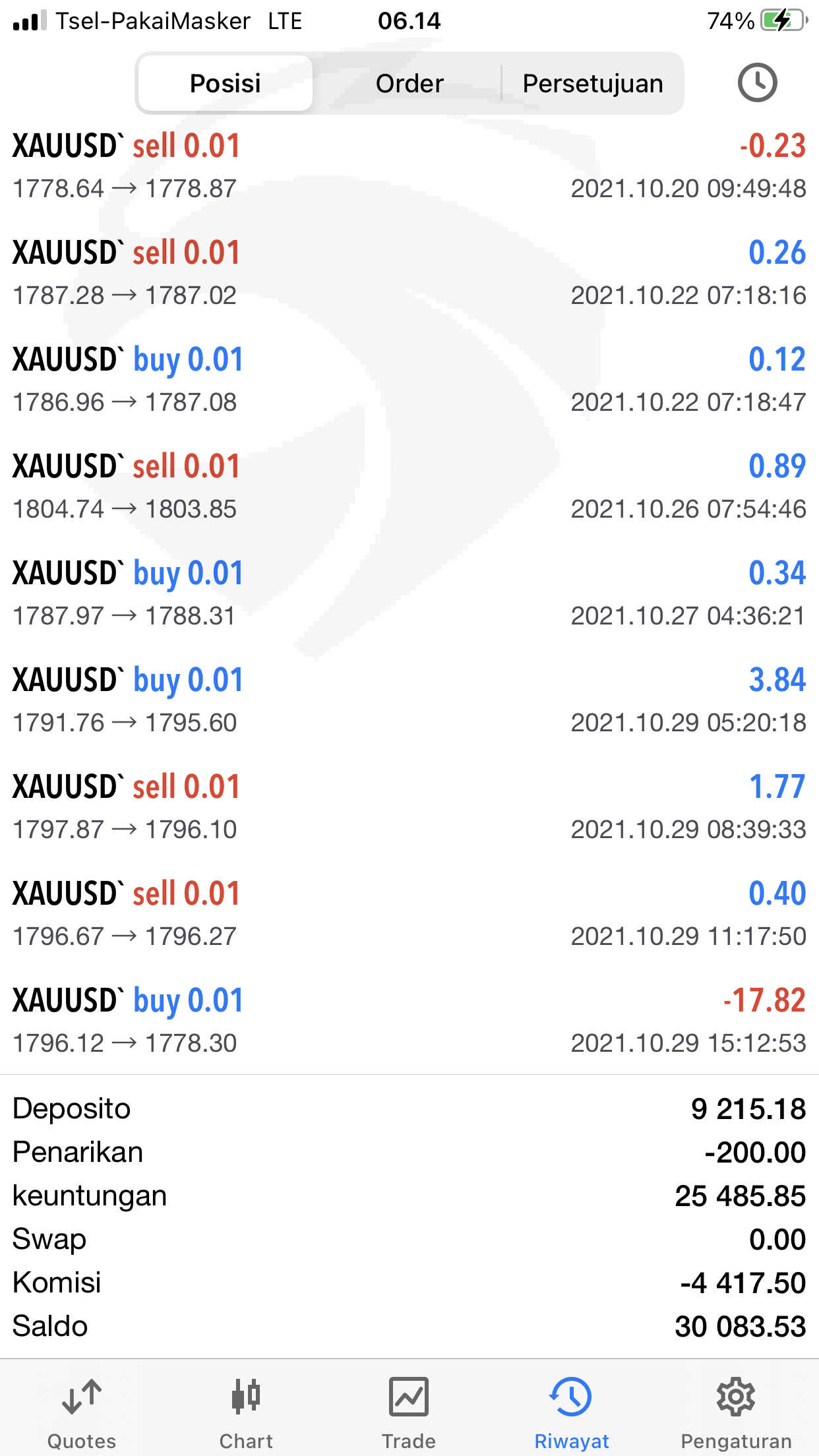Viewport: 819px width, 1456px height.
Task: Expand the buy trade with 3.84 profit
Action: click(x=409, y=700)
